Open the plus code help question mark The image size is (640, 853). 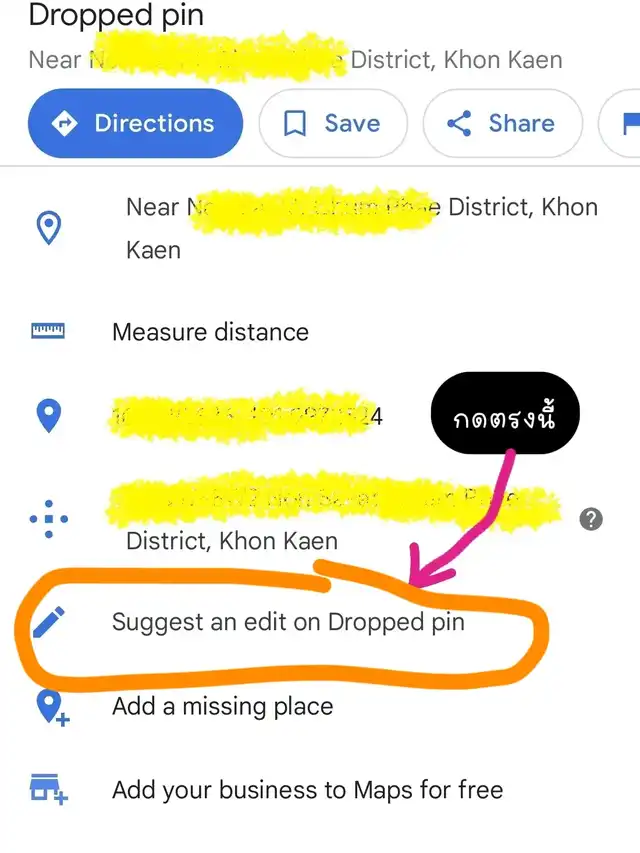[x=591, y=519]
